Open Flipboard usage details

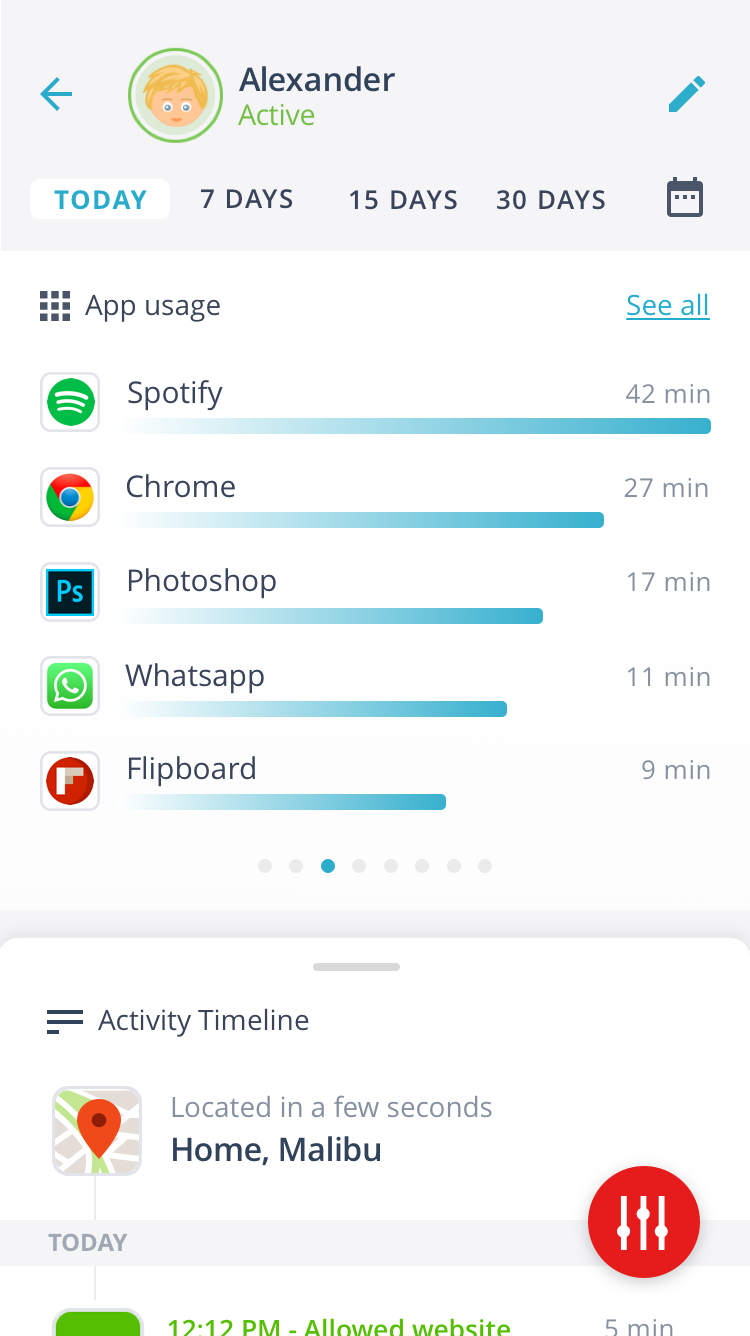pos(375,780)
